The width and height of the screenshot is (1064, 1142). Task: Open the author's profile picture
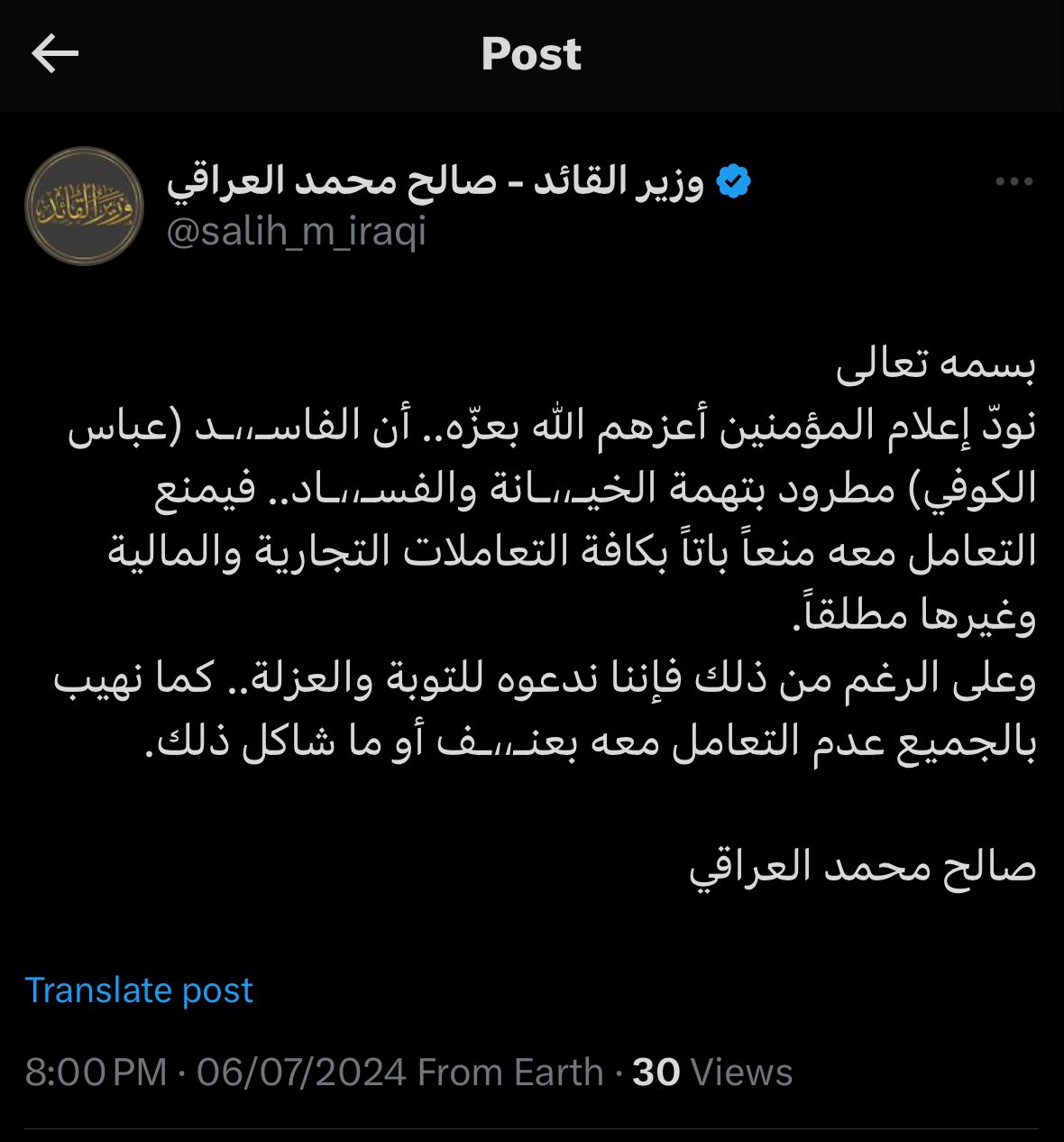(x=84, y=207)
